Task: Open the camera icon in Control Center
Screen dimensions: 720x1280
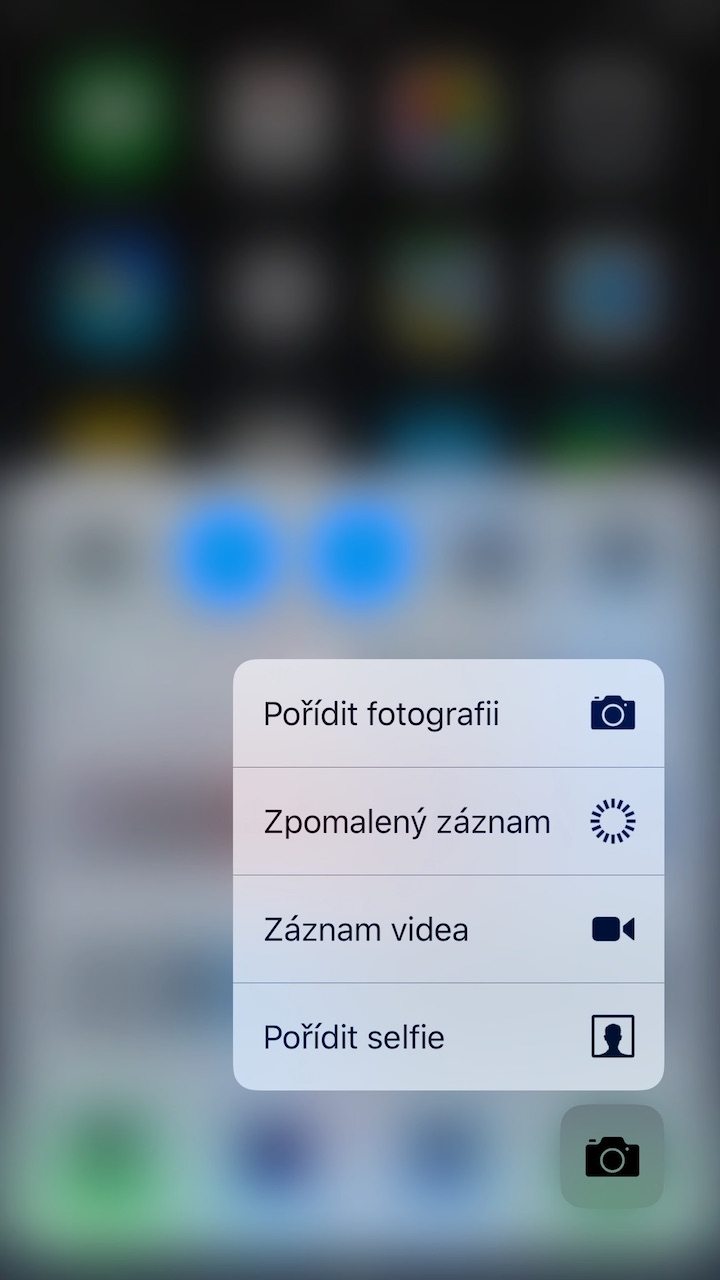Action: click(612, 1157)
